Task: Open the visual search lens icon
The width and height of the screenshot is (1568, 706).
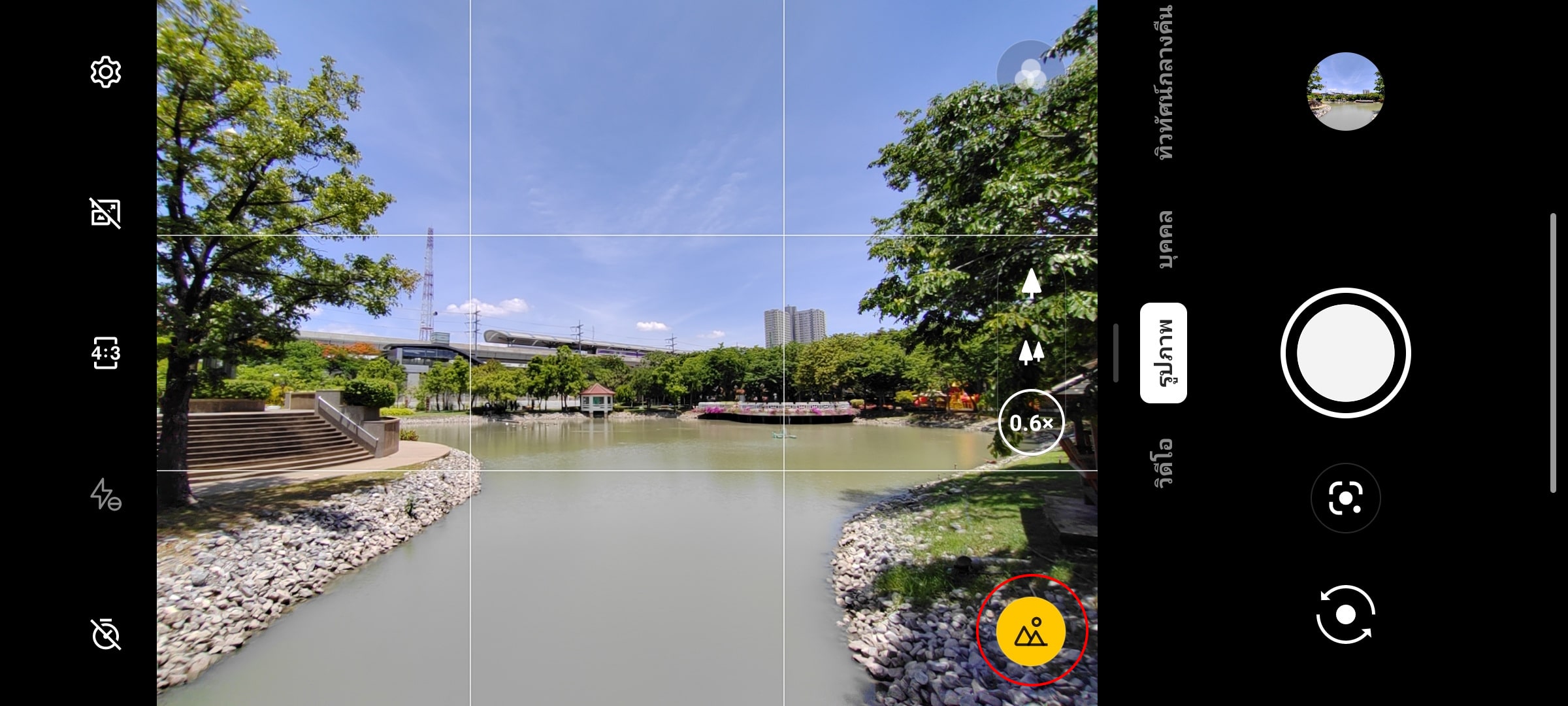Action: (x=1345, y=498)
